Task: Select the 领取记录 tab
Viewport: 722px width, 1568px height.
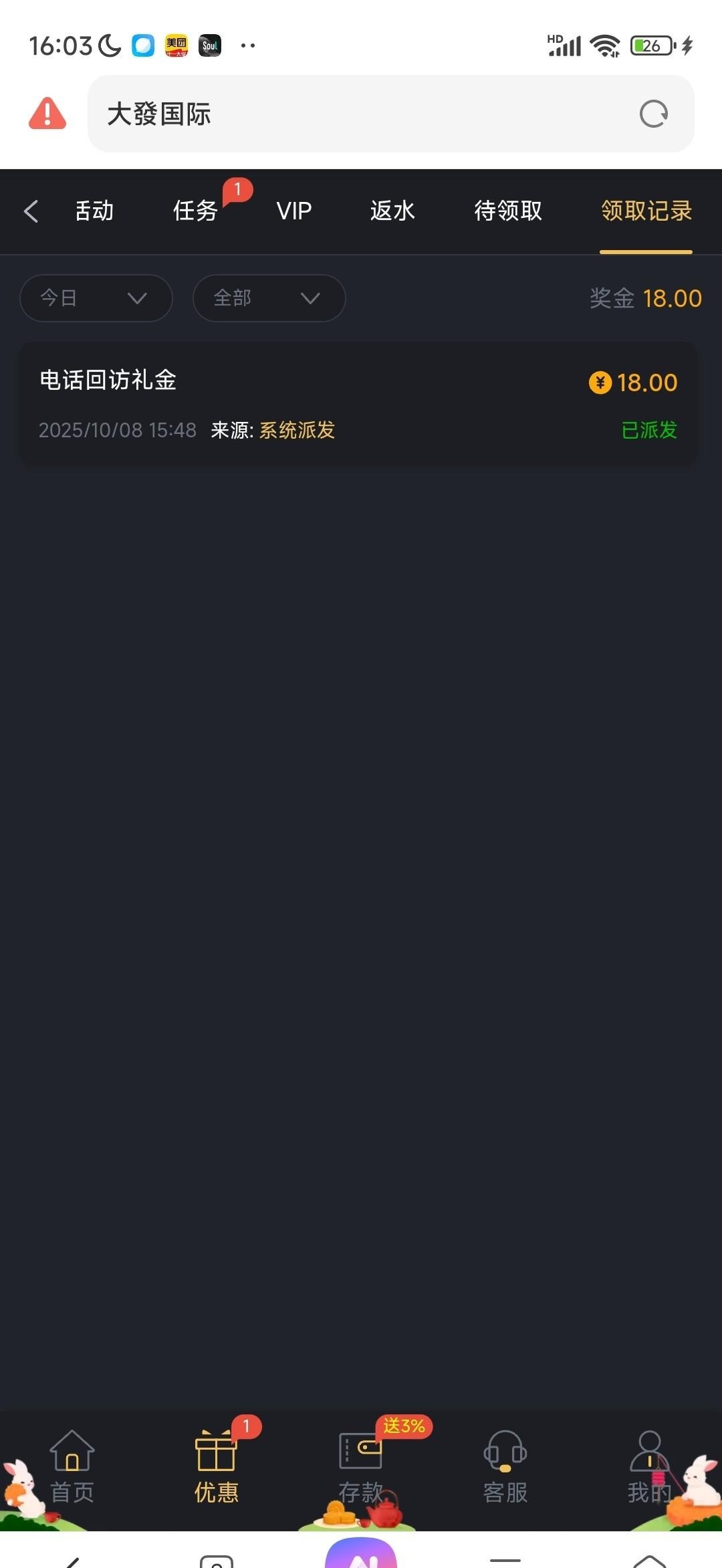Action: click(x=646, y=211)
